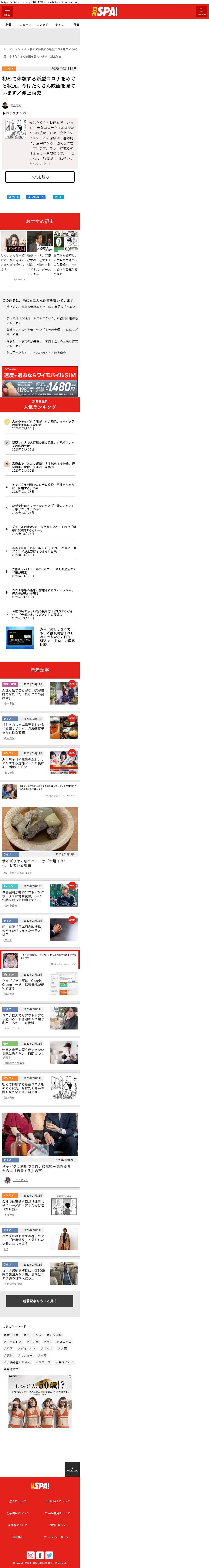Screen dimensions: 209x1568
Task: Like the article with the いいね button
Action: pos(36,197)
